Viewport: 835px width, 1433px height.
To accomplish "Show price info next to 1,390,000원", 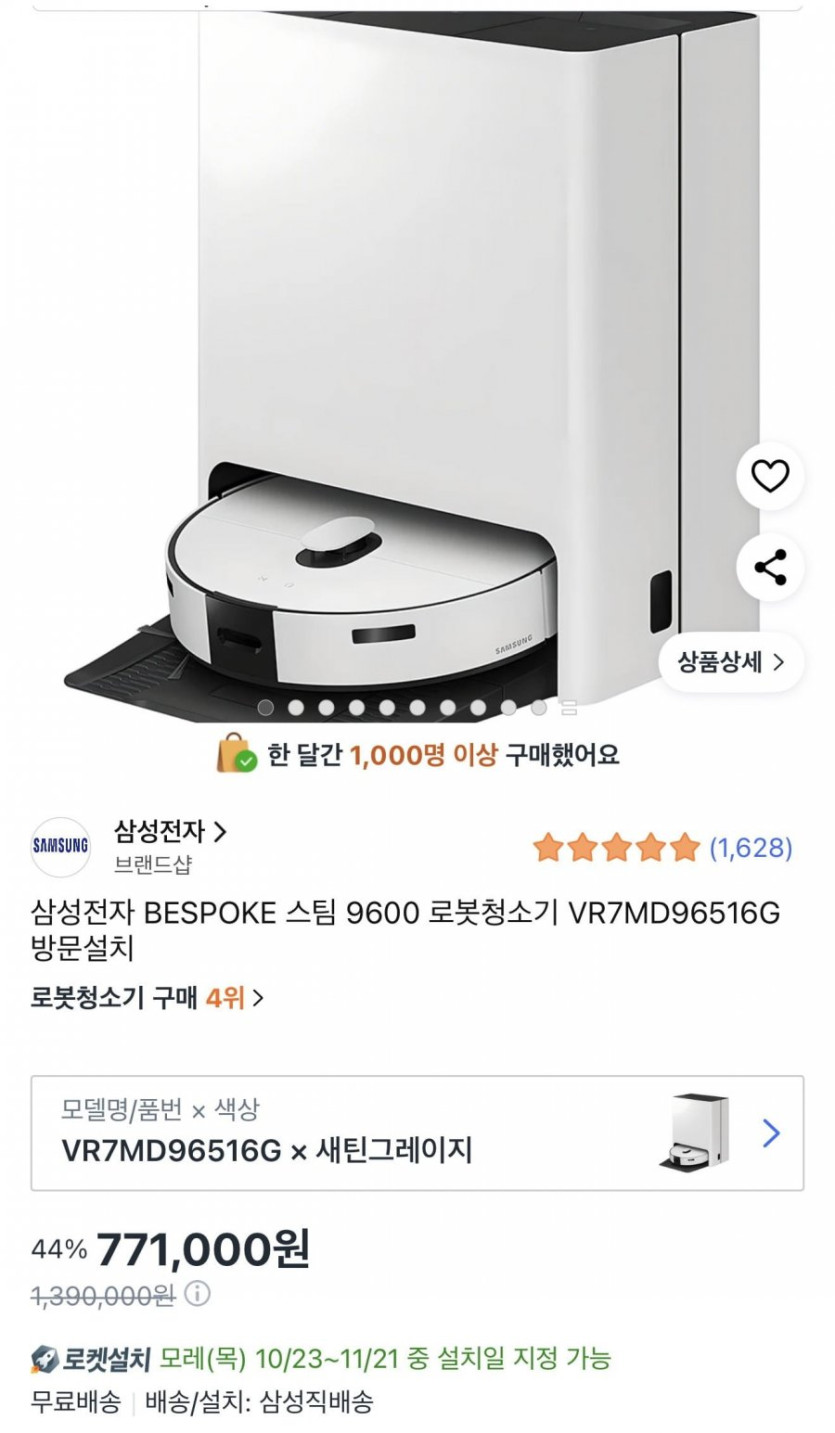I will tap(198, 1294).
